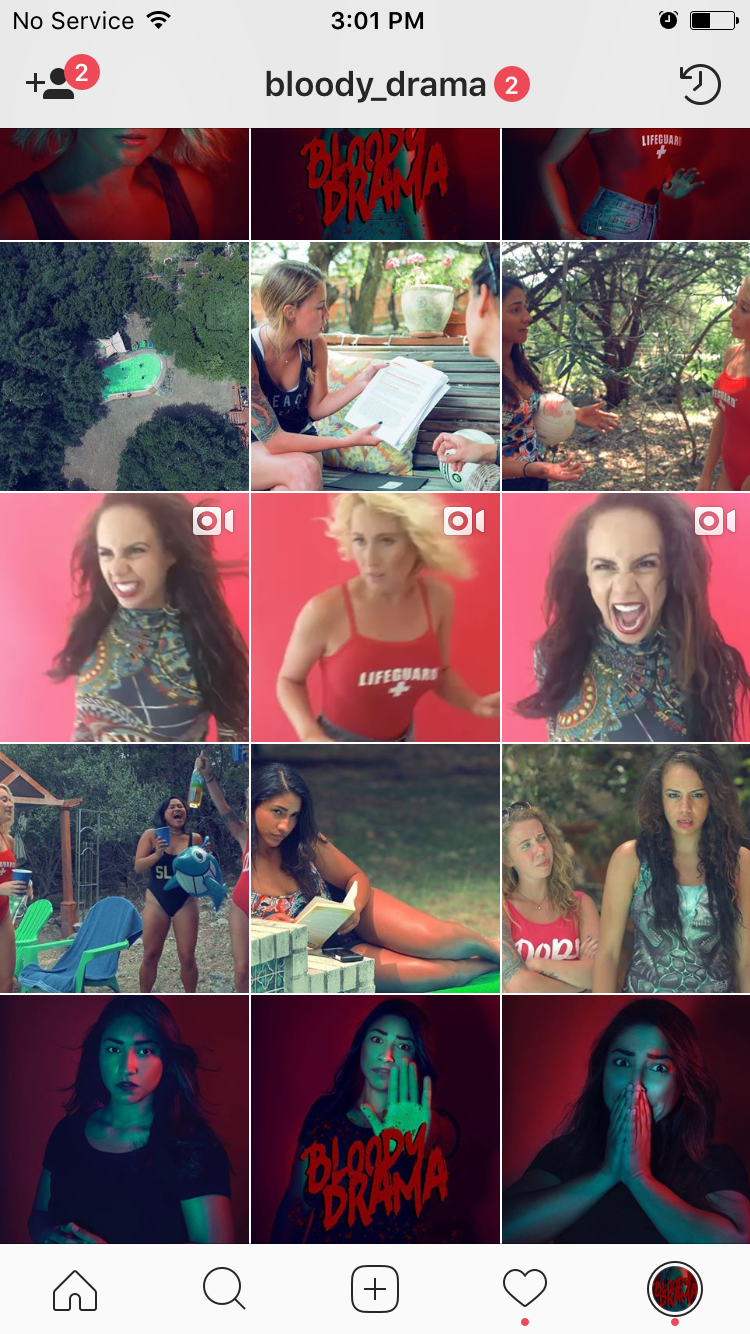This screenshot has height=1334, width=750.
Task: Switch to the Search tab
Action: coord(224,1290)
